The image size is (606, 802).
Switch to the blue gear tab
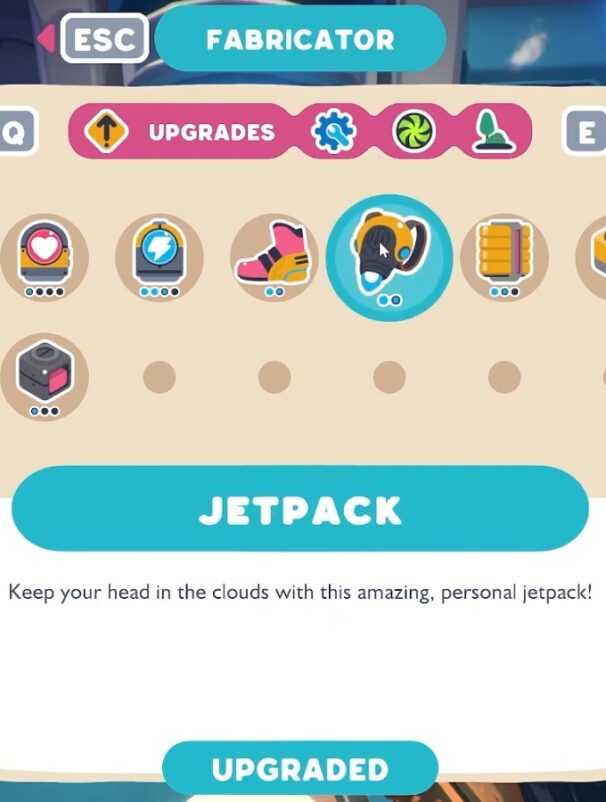click(328, 132)
